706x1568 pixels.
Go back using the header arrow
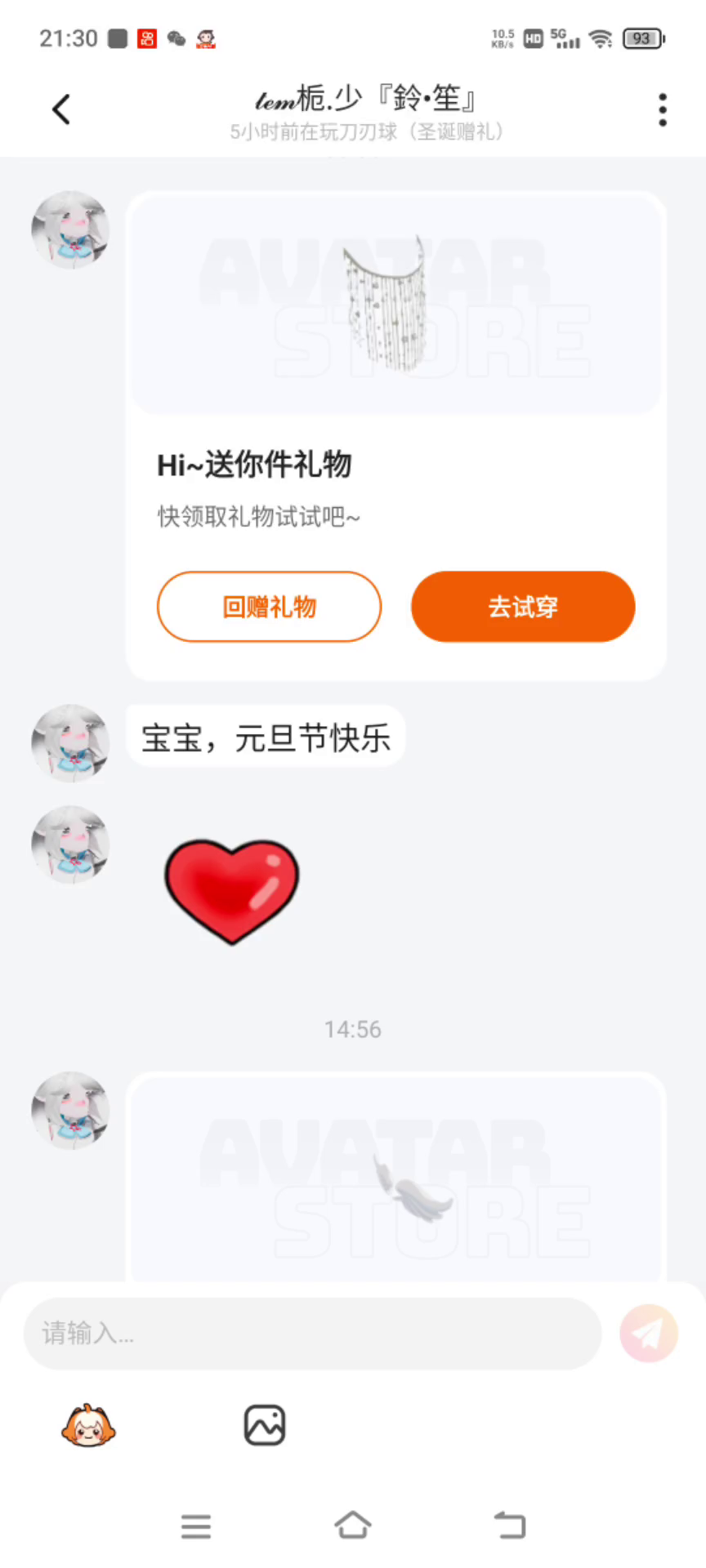click(61, 109)
